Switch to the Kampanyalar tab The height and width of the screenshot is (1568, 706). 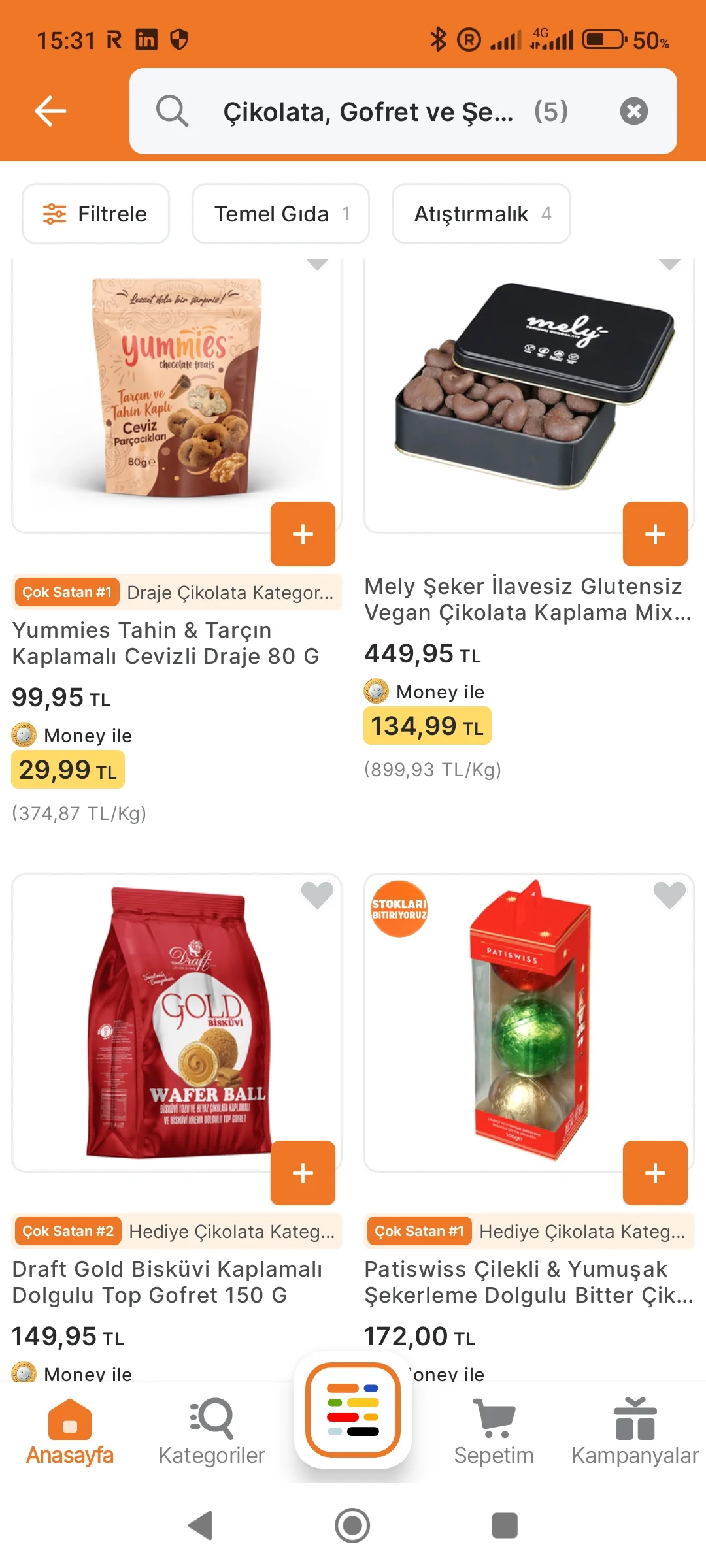point(635,1432)
